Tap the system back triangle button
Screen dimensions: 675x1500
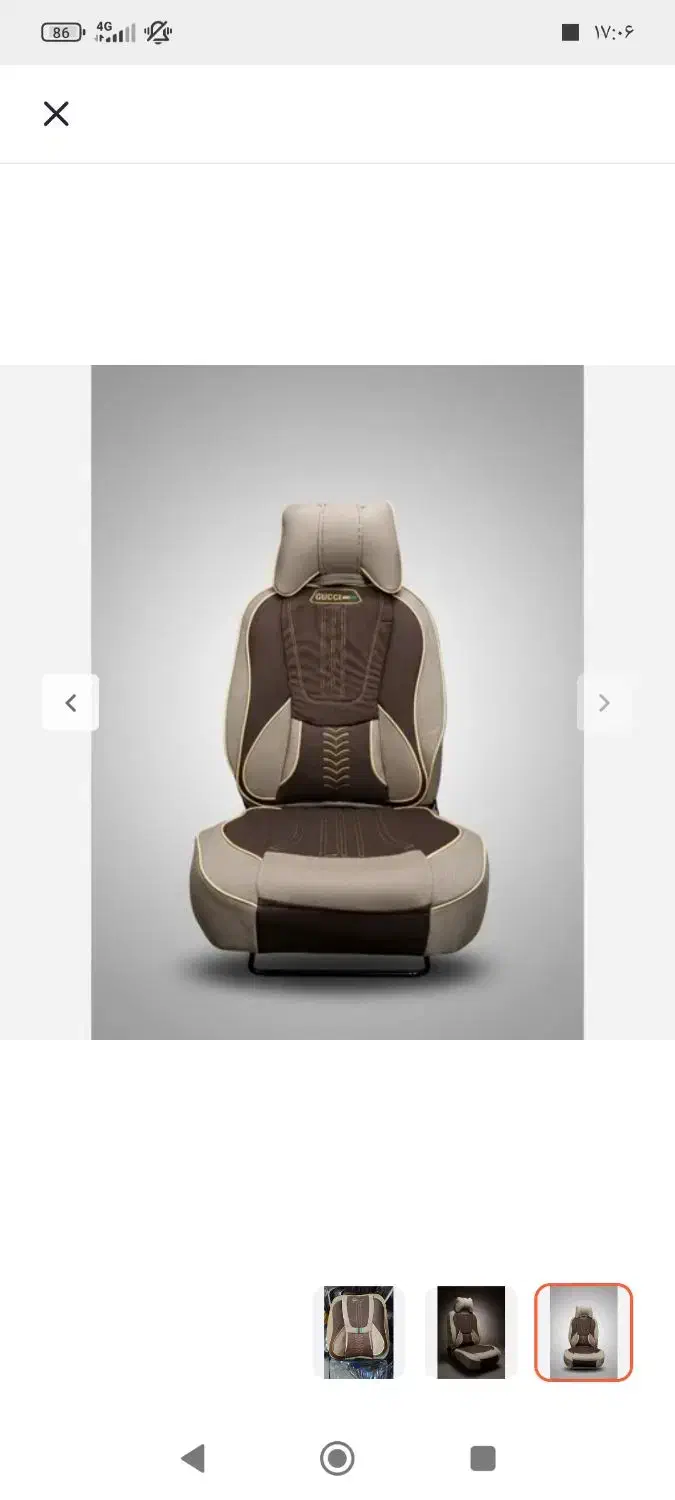pos(193,1458)
